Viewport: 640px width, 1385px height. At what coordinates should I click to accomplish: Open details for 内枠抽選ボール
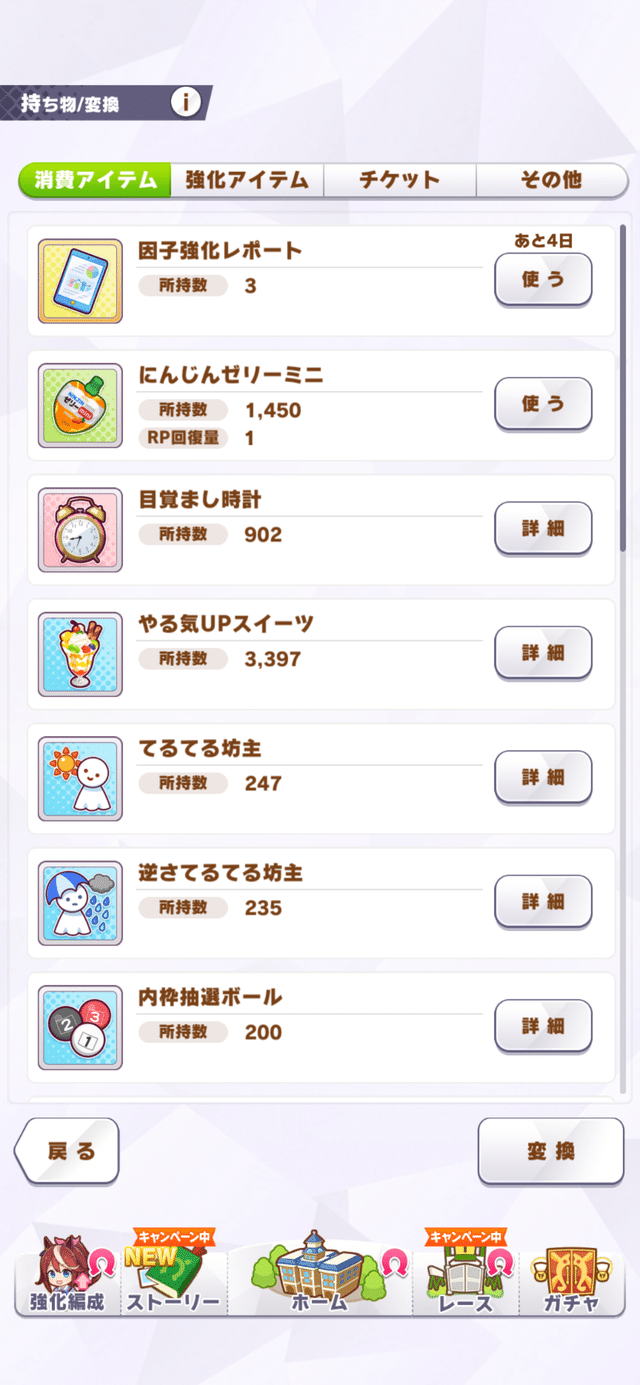point(543,1025)
